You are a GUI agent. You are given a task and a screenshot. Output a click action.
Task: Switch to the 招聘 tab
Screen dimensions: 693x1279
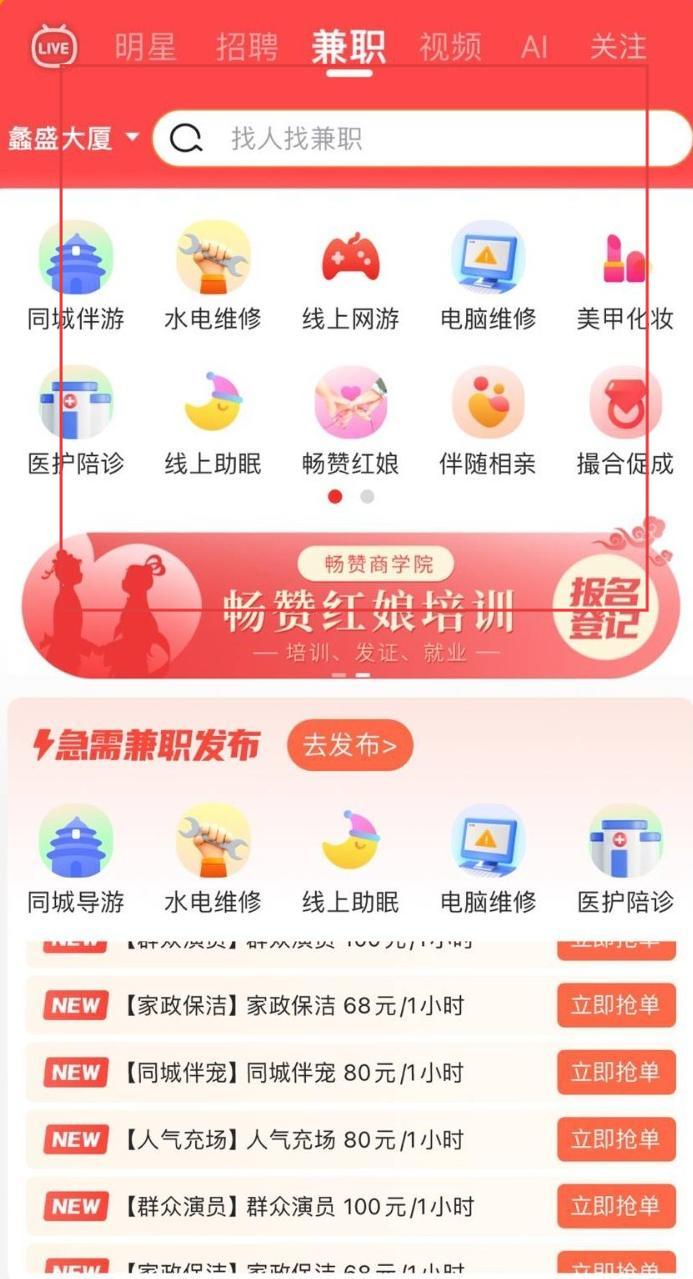click(247, 47)
